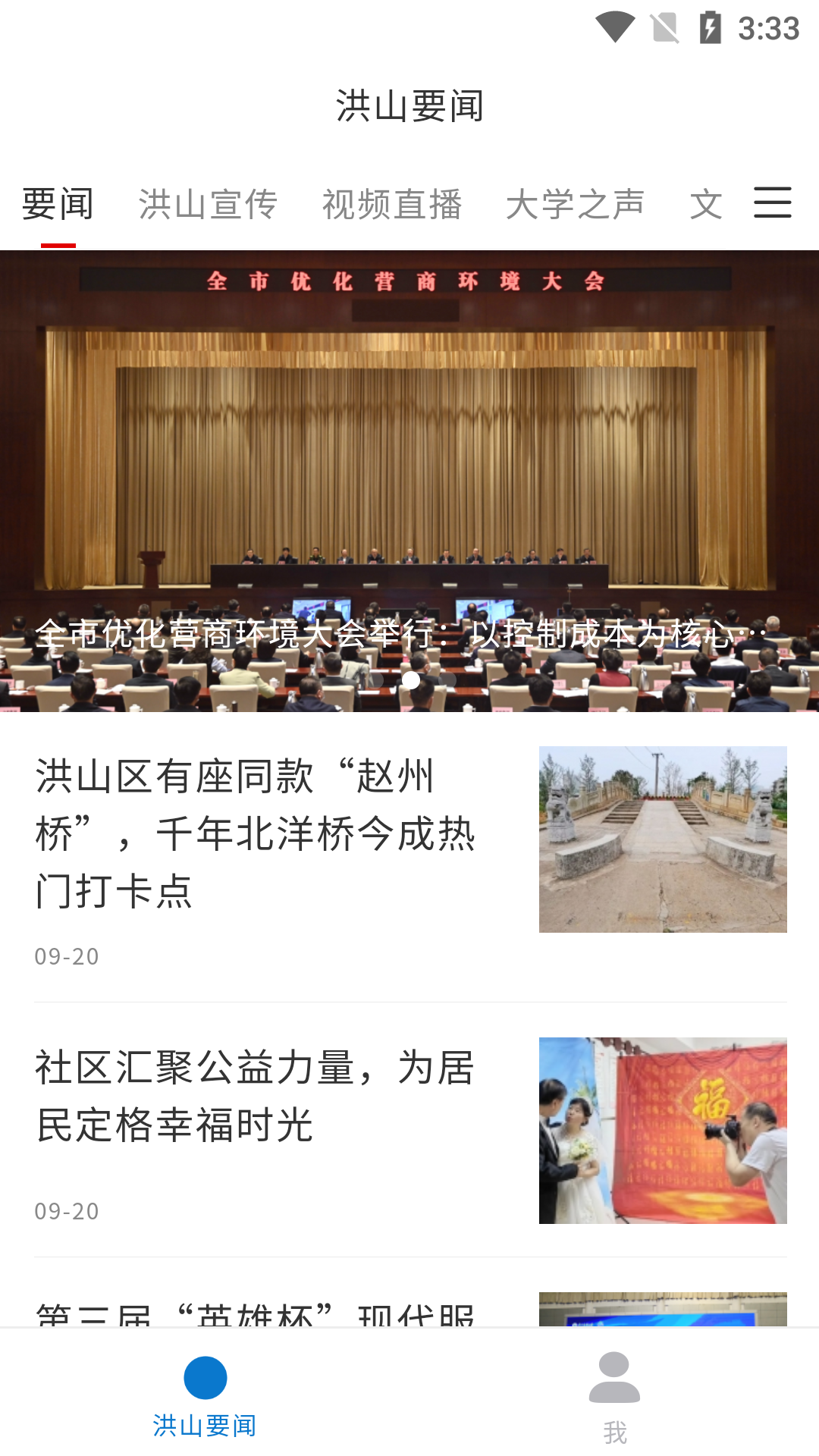The height and width of the screenshot is (1456, 819).
Task: Open the 大学之声 tab
Action: pyautogui.click(x=575, y=205)
